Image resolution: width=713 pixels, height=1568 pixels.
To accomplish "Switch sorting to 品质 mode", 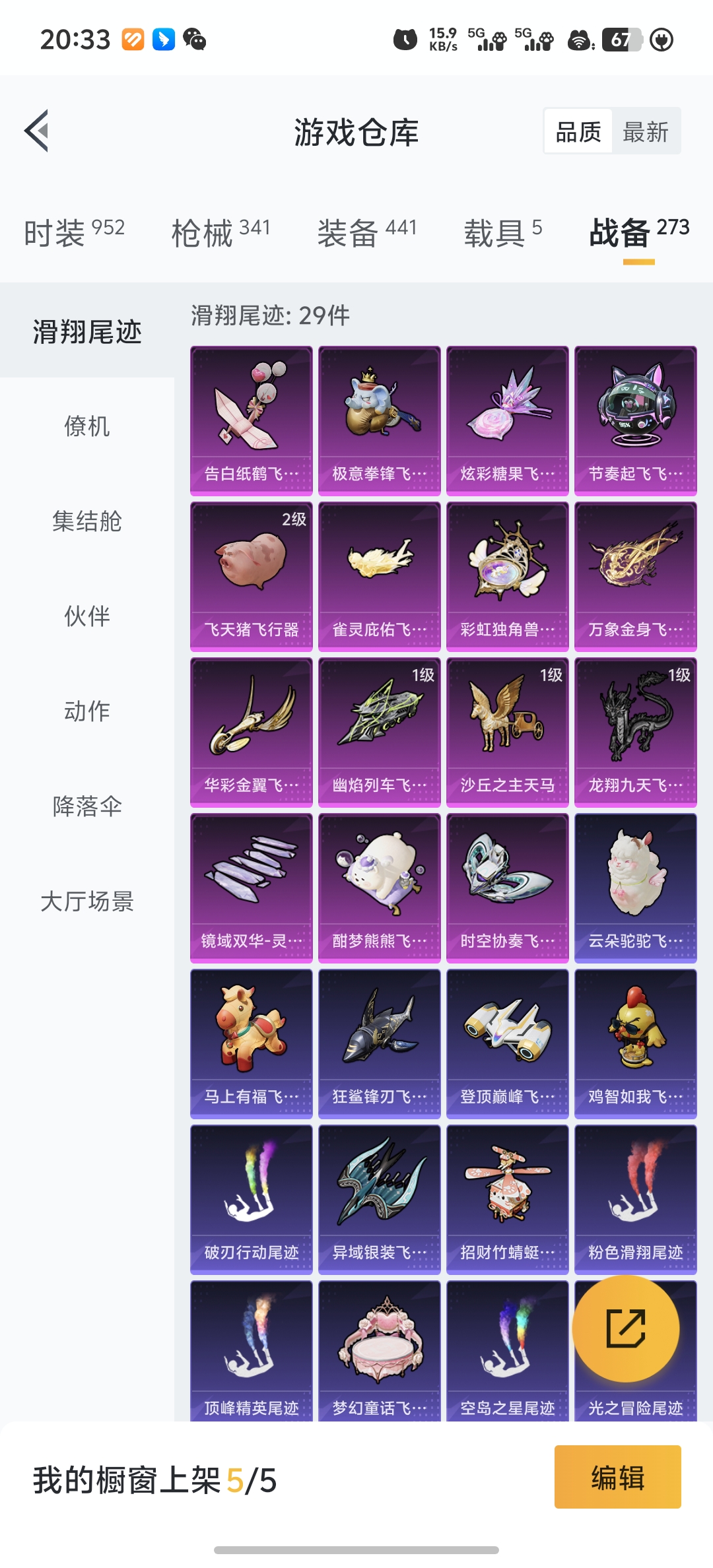I will click(577, 131).
